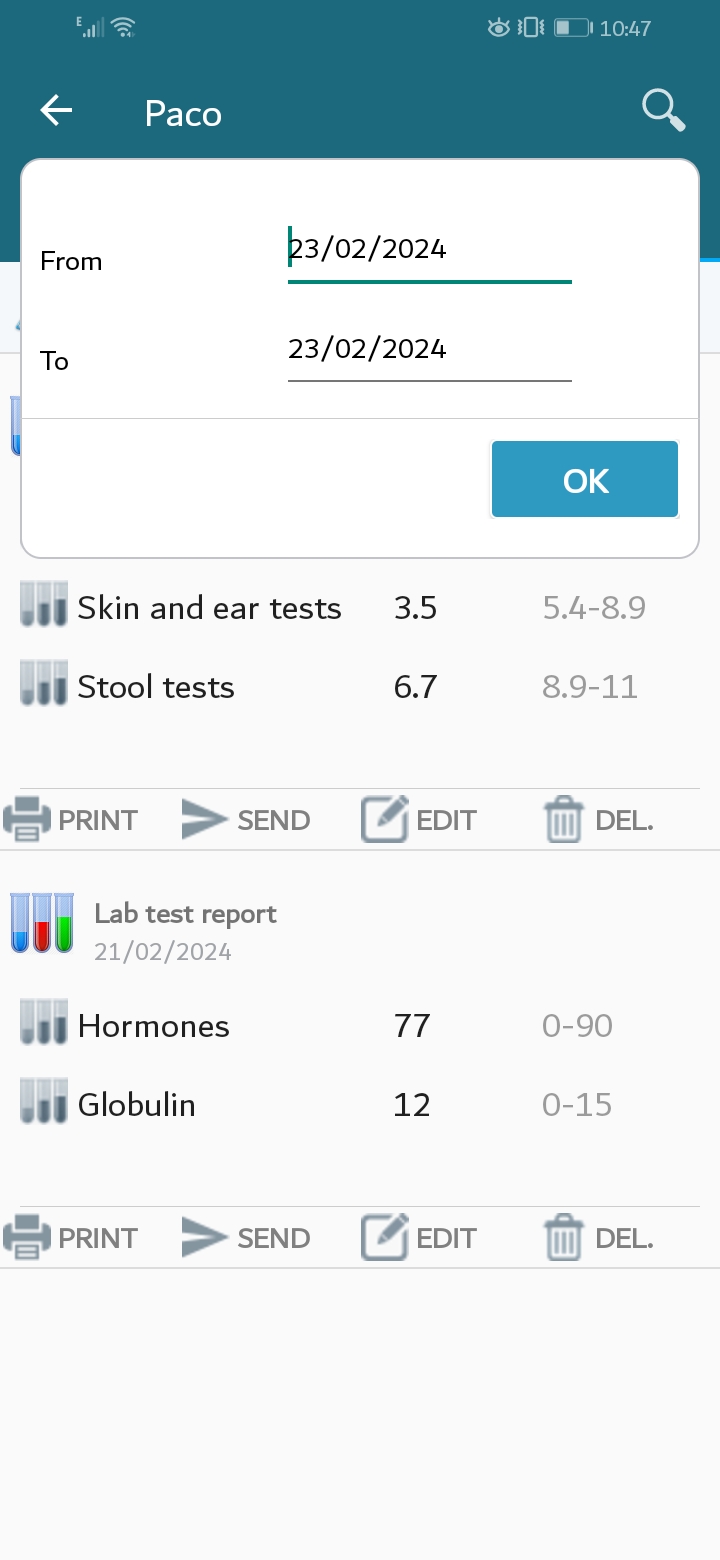Go back using the arrow beside Paco

click(x=56, y=111)
